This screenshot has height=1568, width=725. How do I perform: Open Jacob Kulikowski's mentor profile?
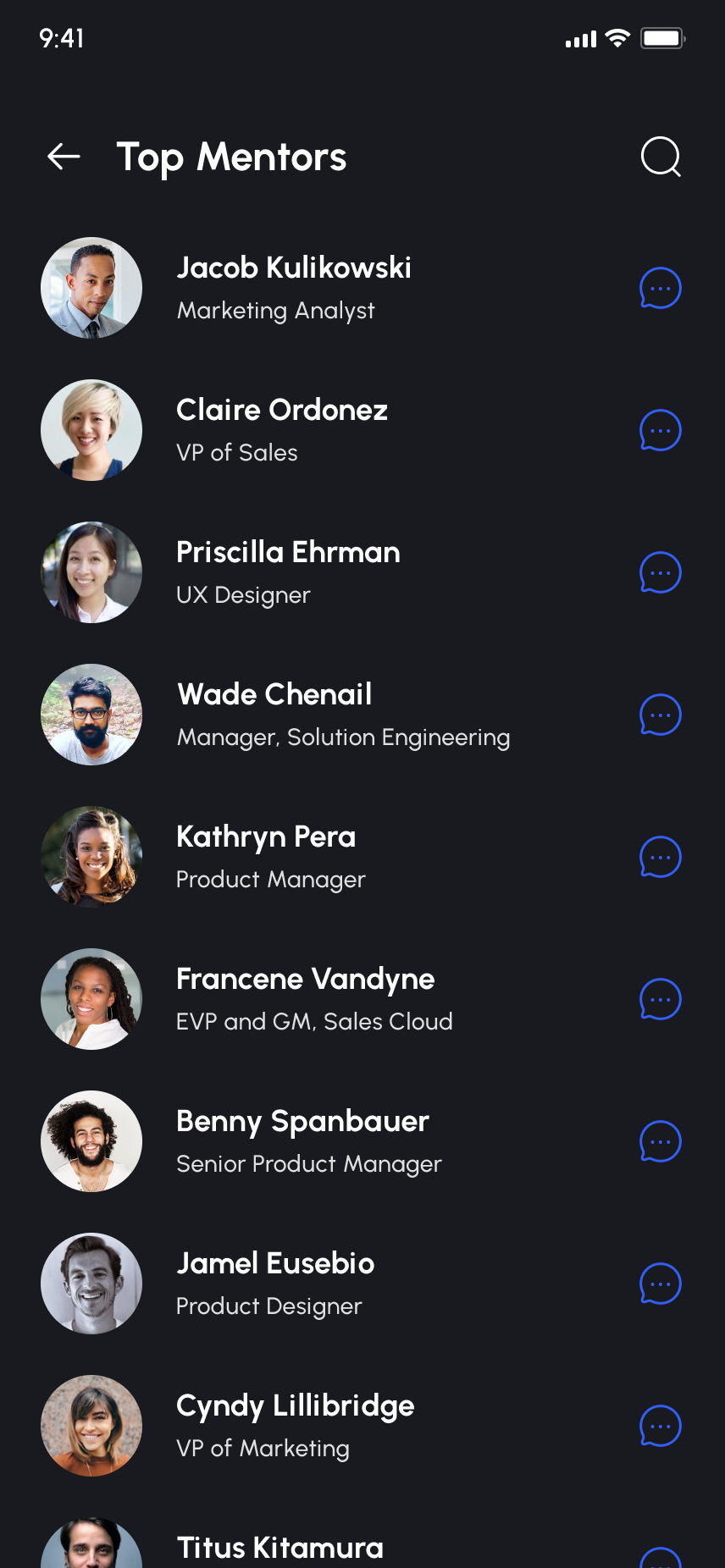tap(293, 268)
